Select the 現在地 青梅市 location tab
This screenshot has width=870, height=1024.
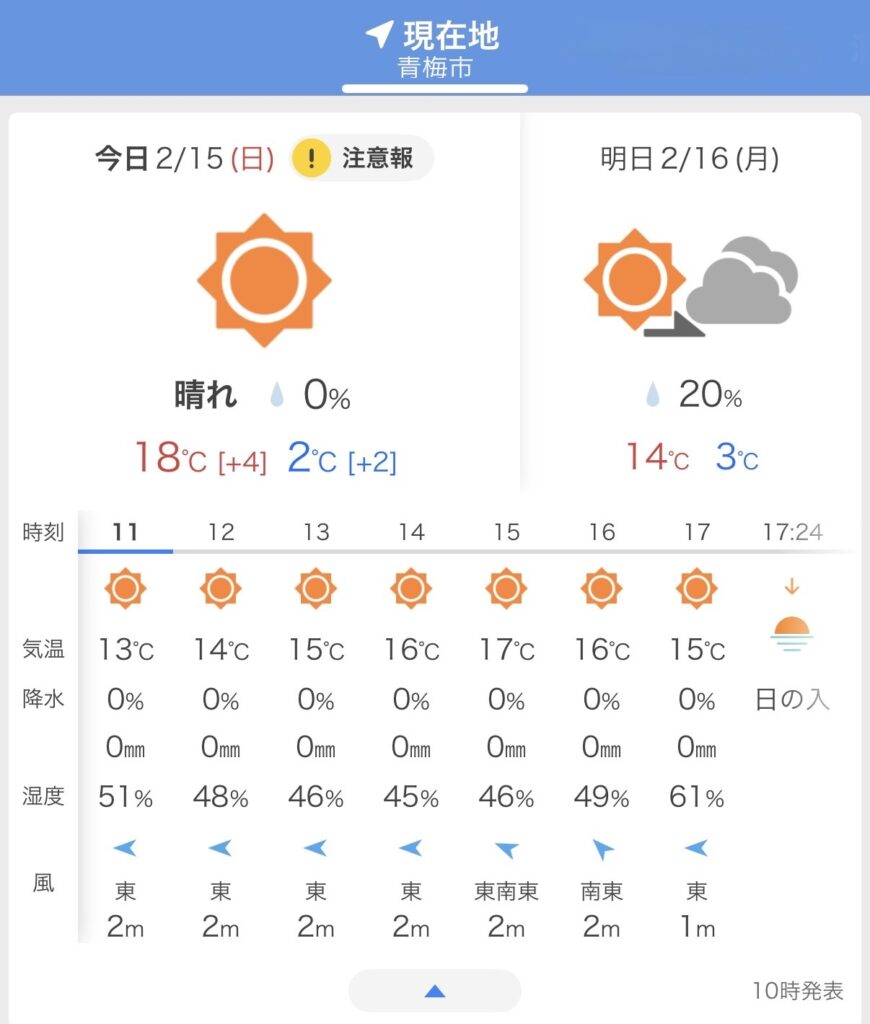point(435,48)
